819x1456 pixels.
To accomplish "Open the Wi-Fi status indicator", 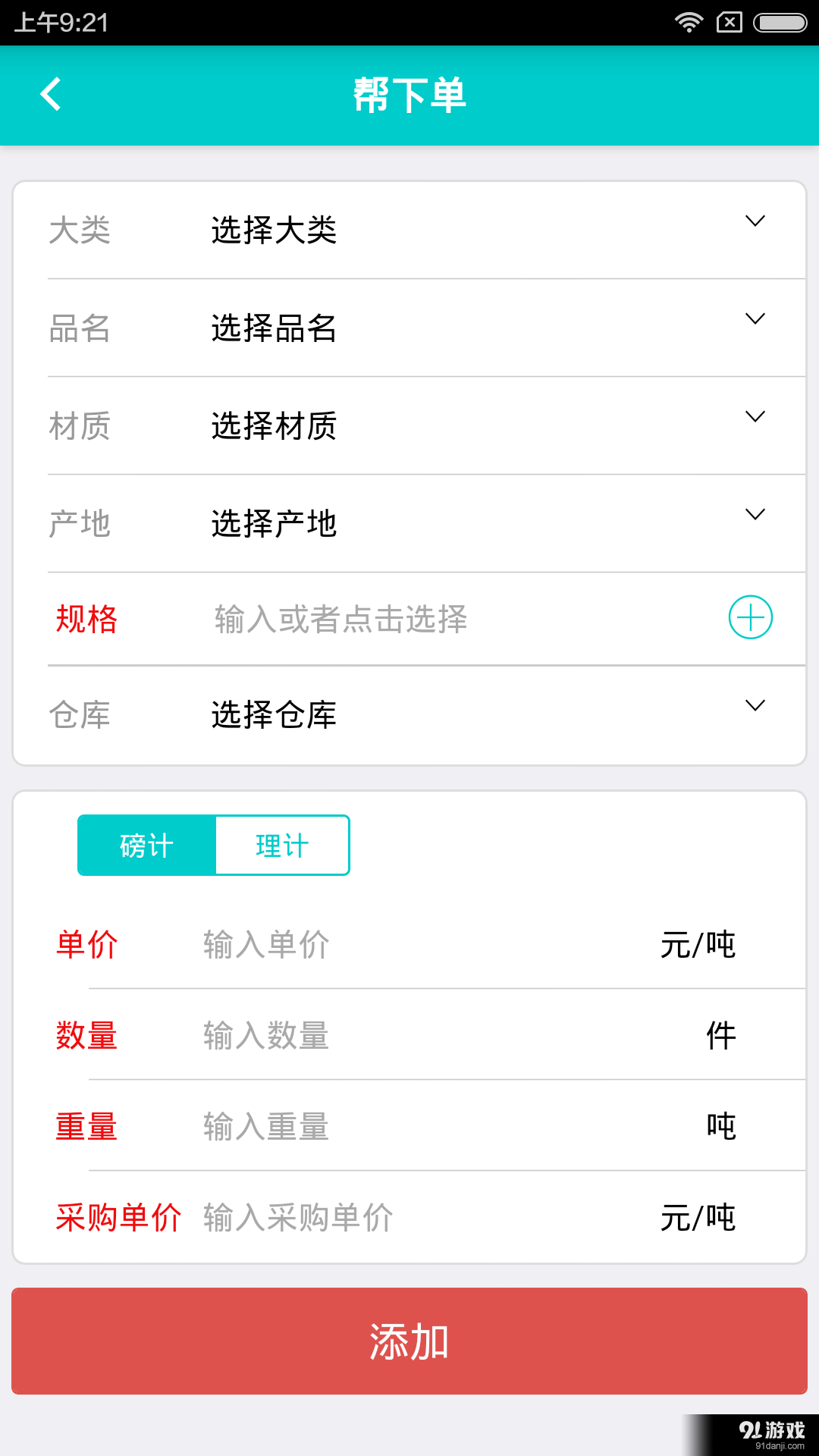I will point(689,22).
